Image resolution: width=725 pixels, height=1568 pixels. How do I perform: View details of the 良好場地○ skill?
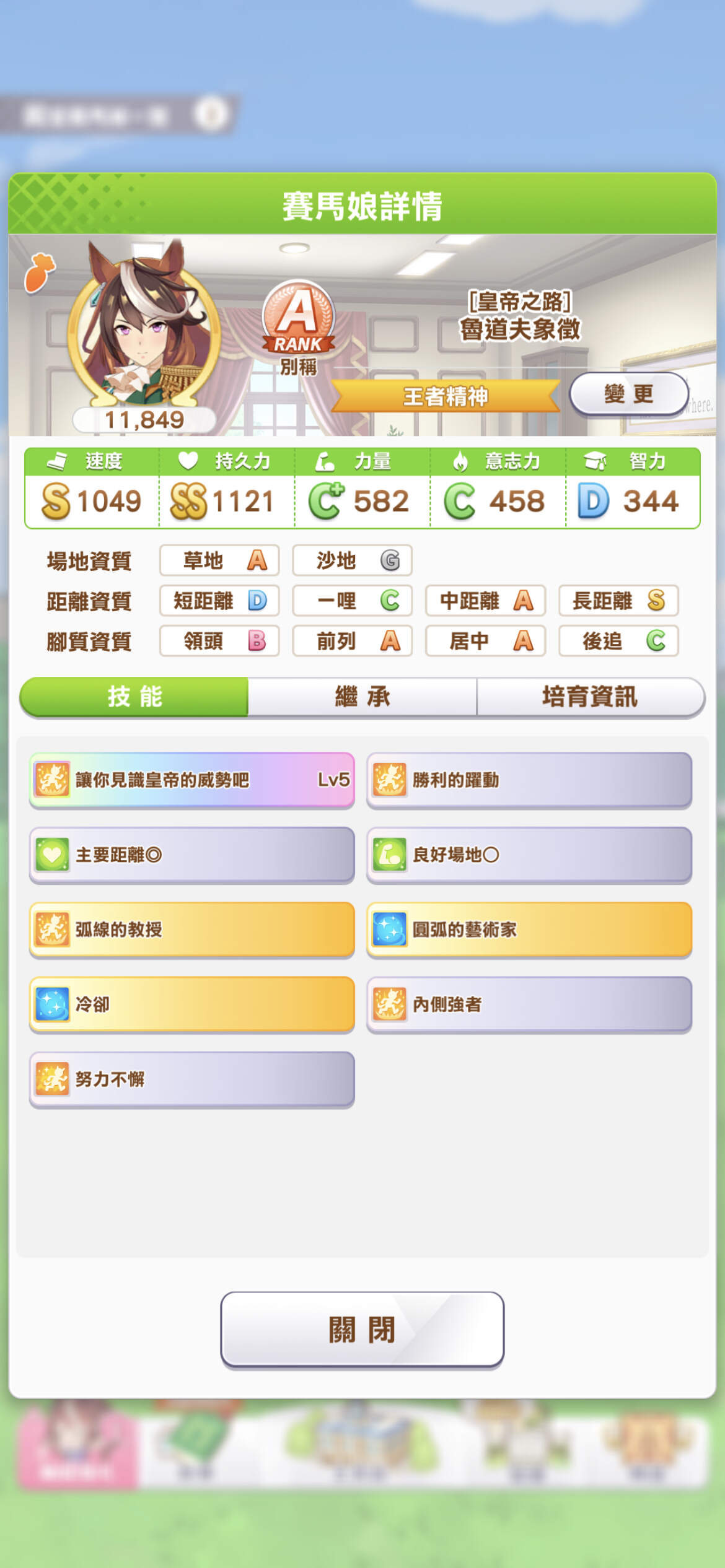[x=529, y=855]
